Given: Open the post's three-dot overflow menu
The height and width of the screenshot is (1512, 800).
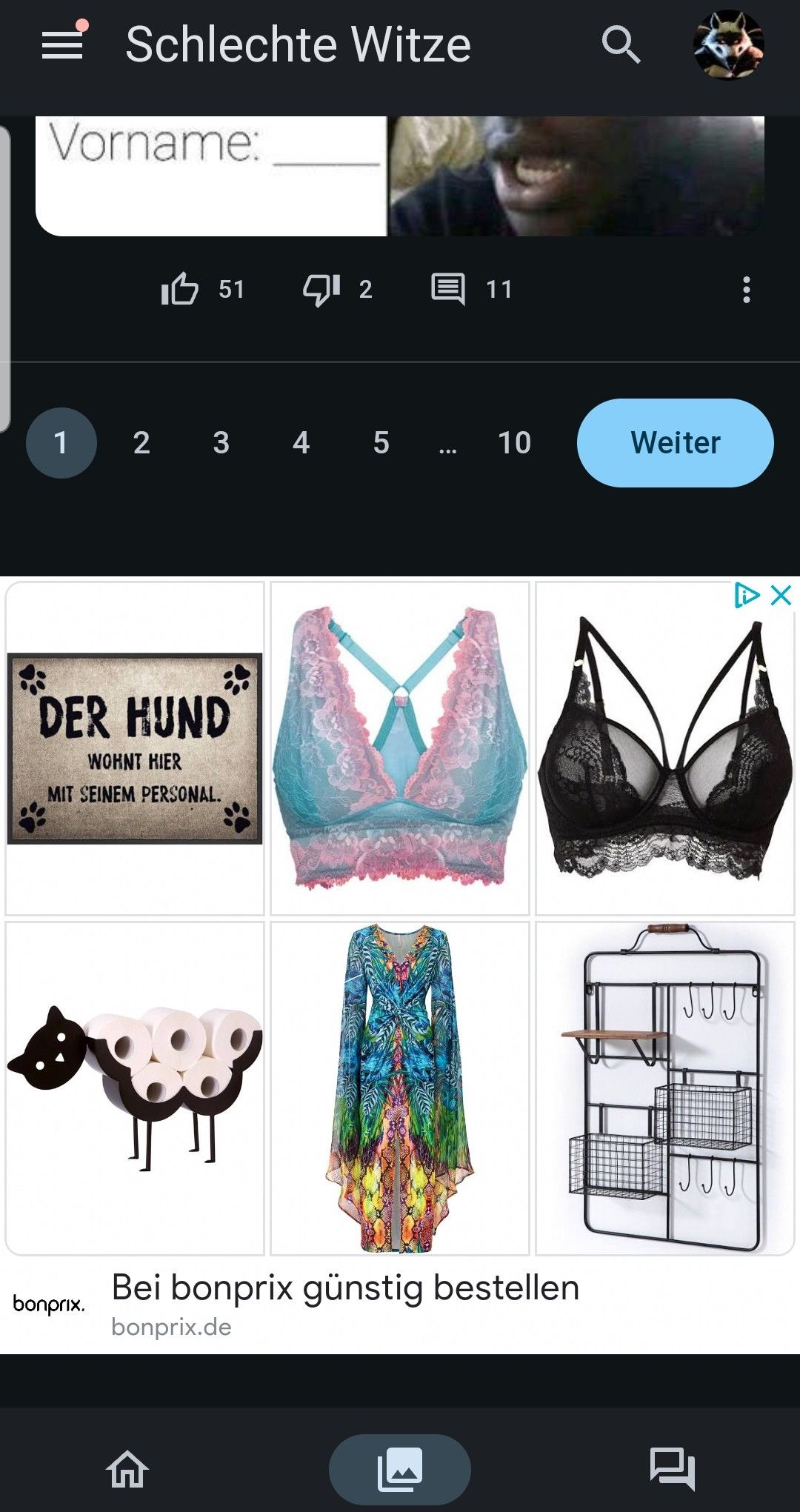Looking at the screenshot, I should [x=746, y=290].
